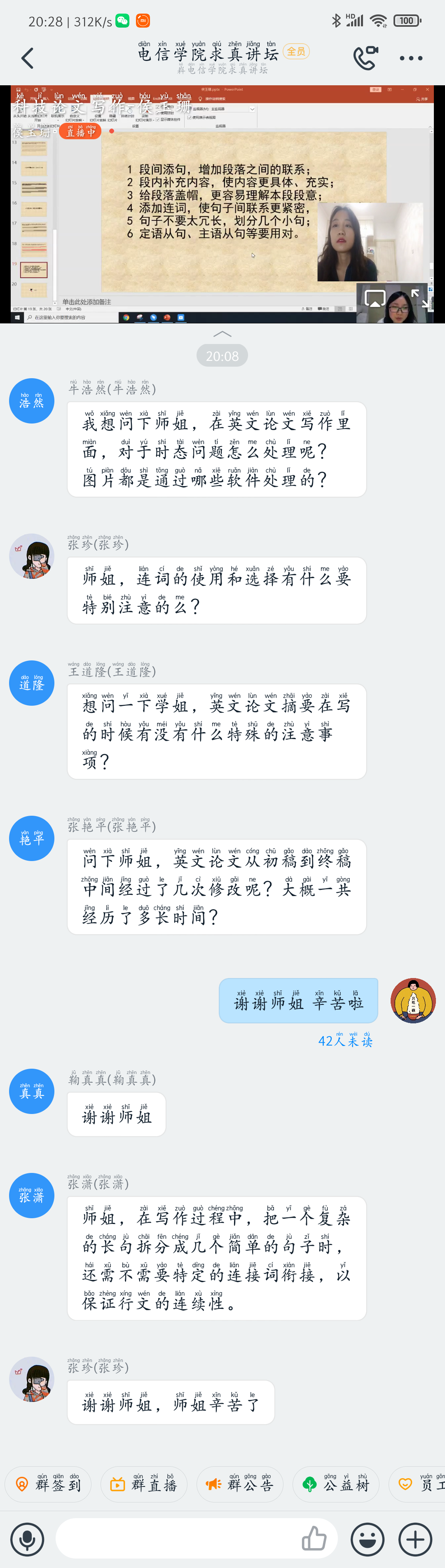The image size is (445, 1568).
Task: Check the 42人未读 unread list
Action: tap(345, 1040)
